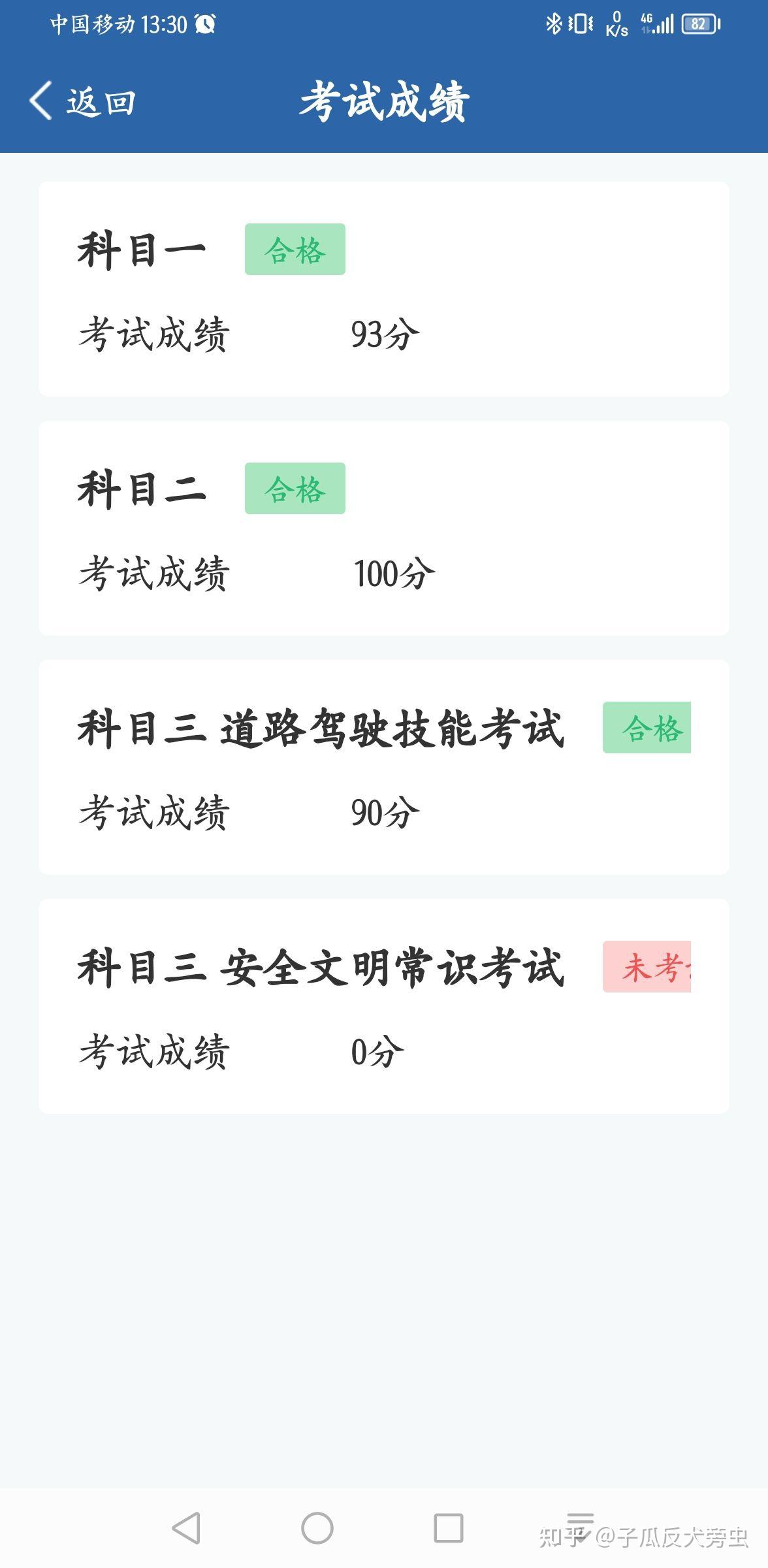Tap the Bluetooth icon in status bar
The height and width of the screenshot is (1568, 768).
[x=554, y=23]
